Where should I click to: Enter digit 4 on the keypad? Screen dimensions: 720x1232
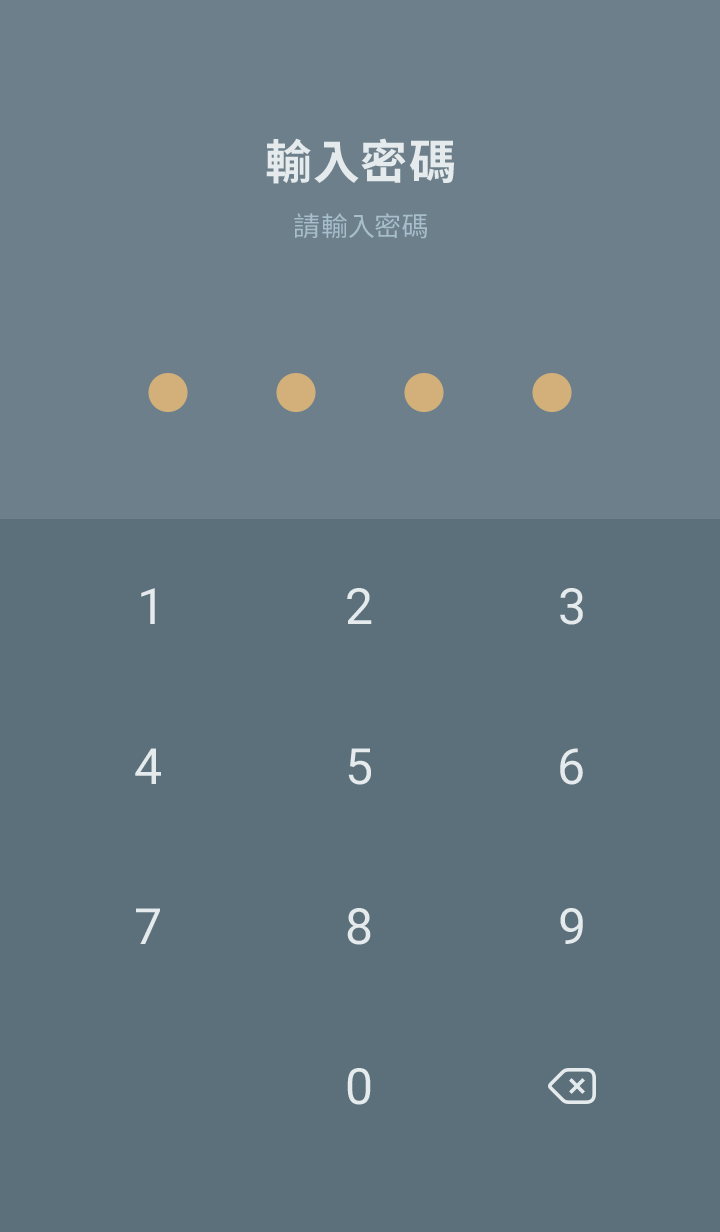tap(148, 767)
